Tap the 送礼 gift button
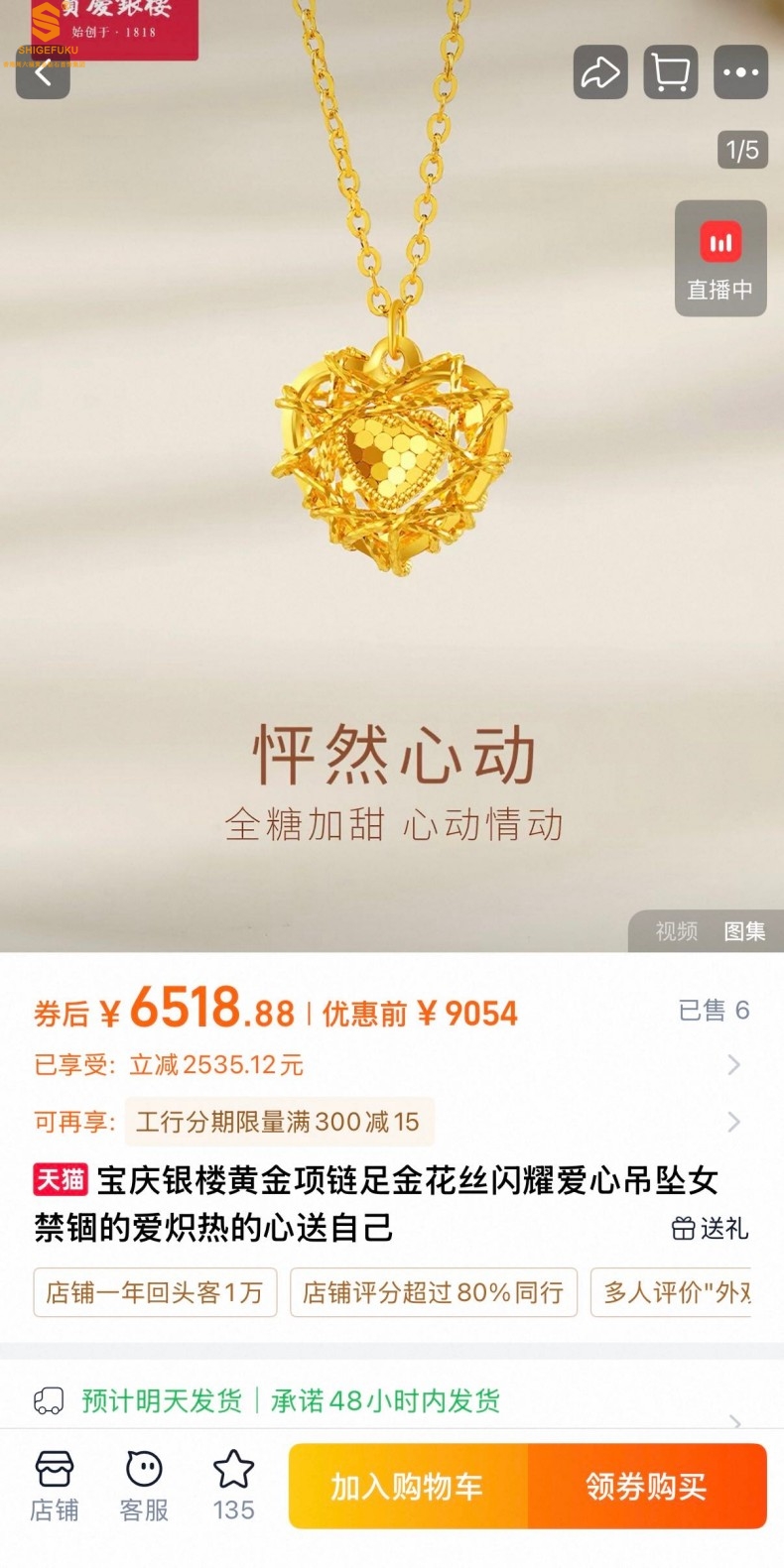 [x=711, y=1229]
